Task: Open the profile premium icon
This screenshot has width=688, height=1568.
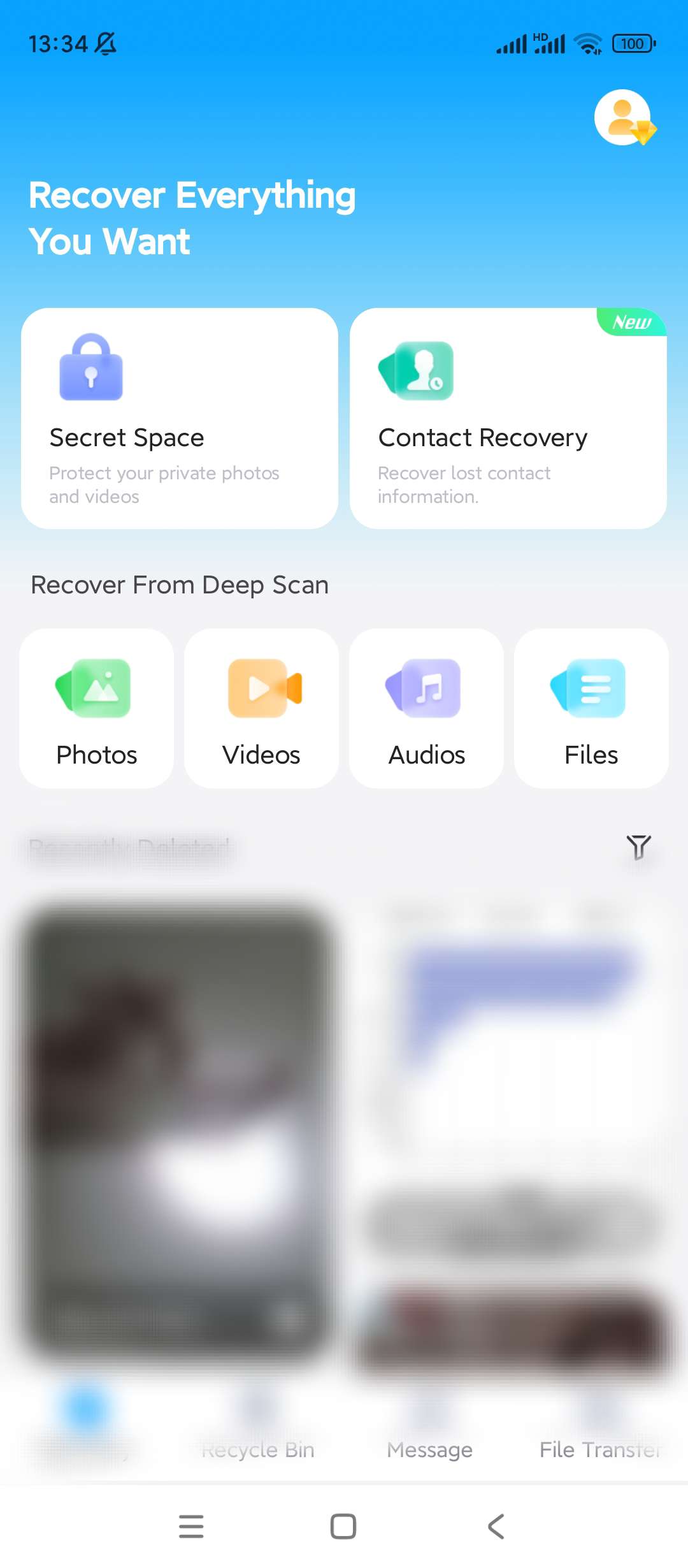Action: pyautogui.click(x=624, y=119)
